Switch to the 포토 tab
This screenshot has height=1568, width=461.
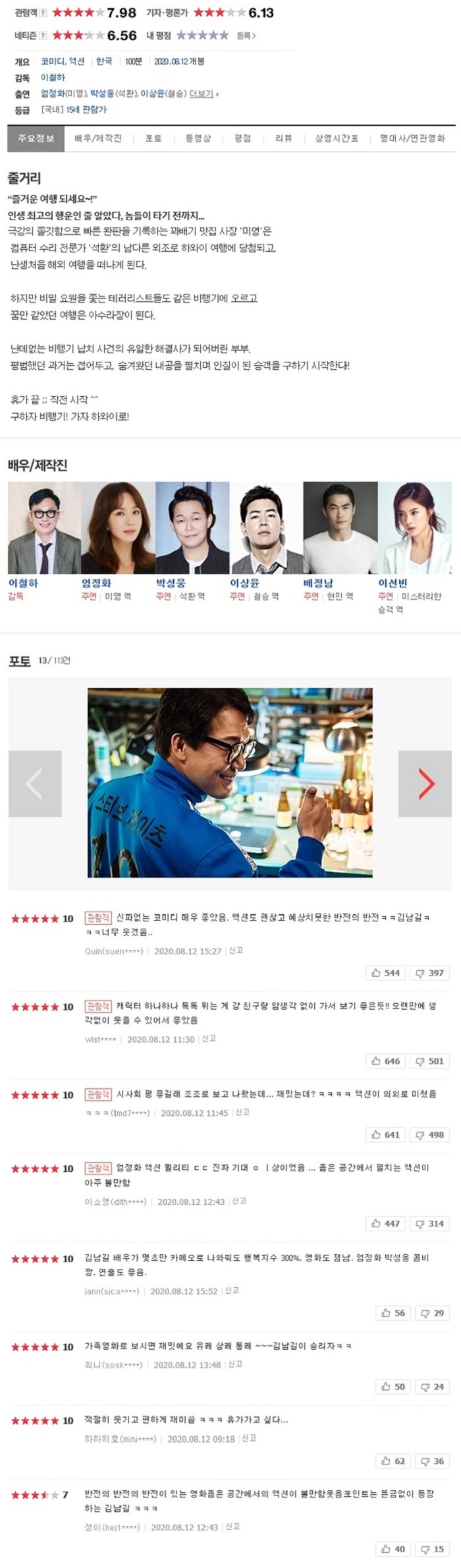point(153,138)
